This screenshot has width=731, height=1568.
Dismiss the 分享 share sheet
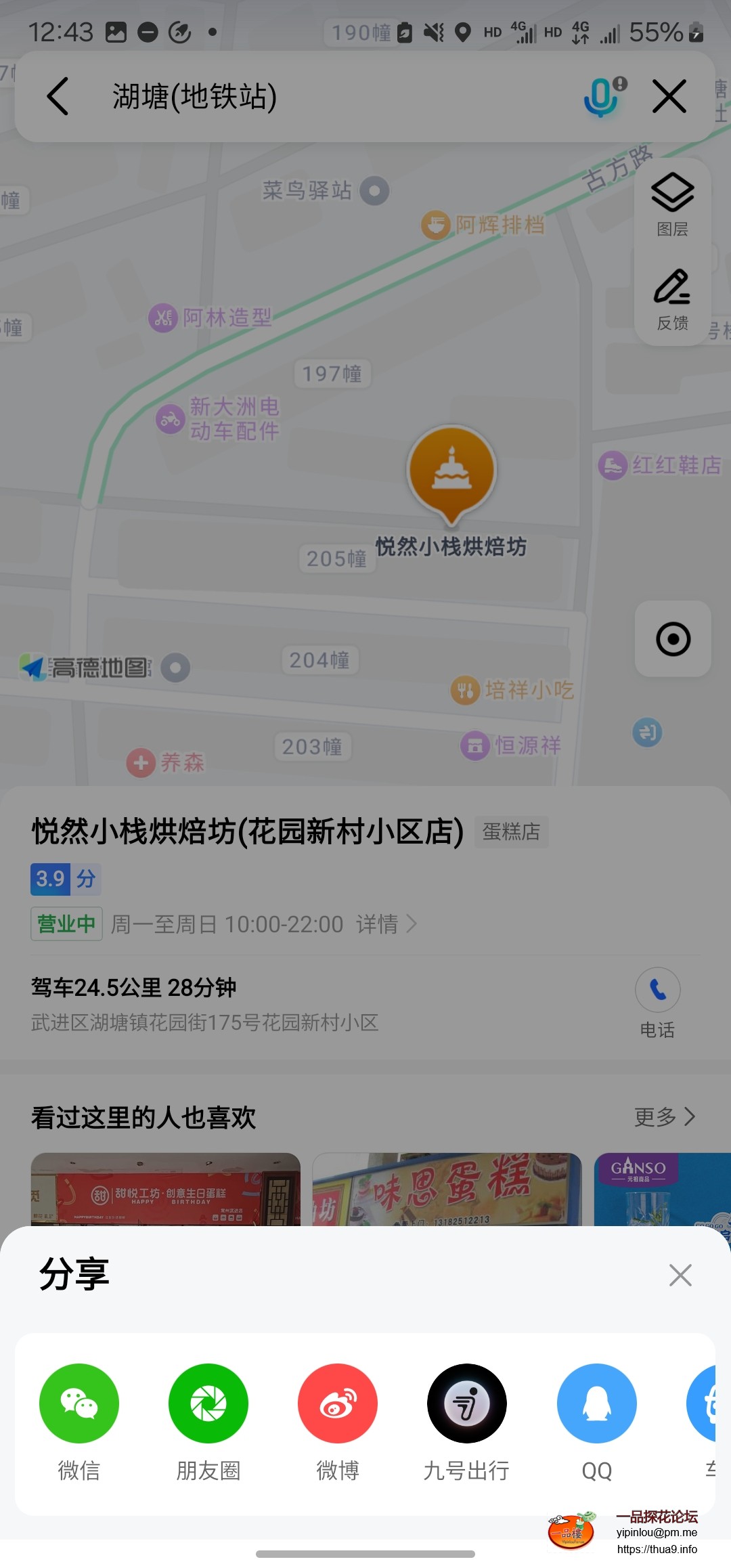(x=680, y=1275)
